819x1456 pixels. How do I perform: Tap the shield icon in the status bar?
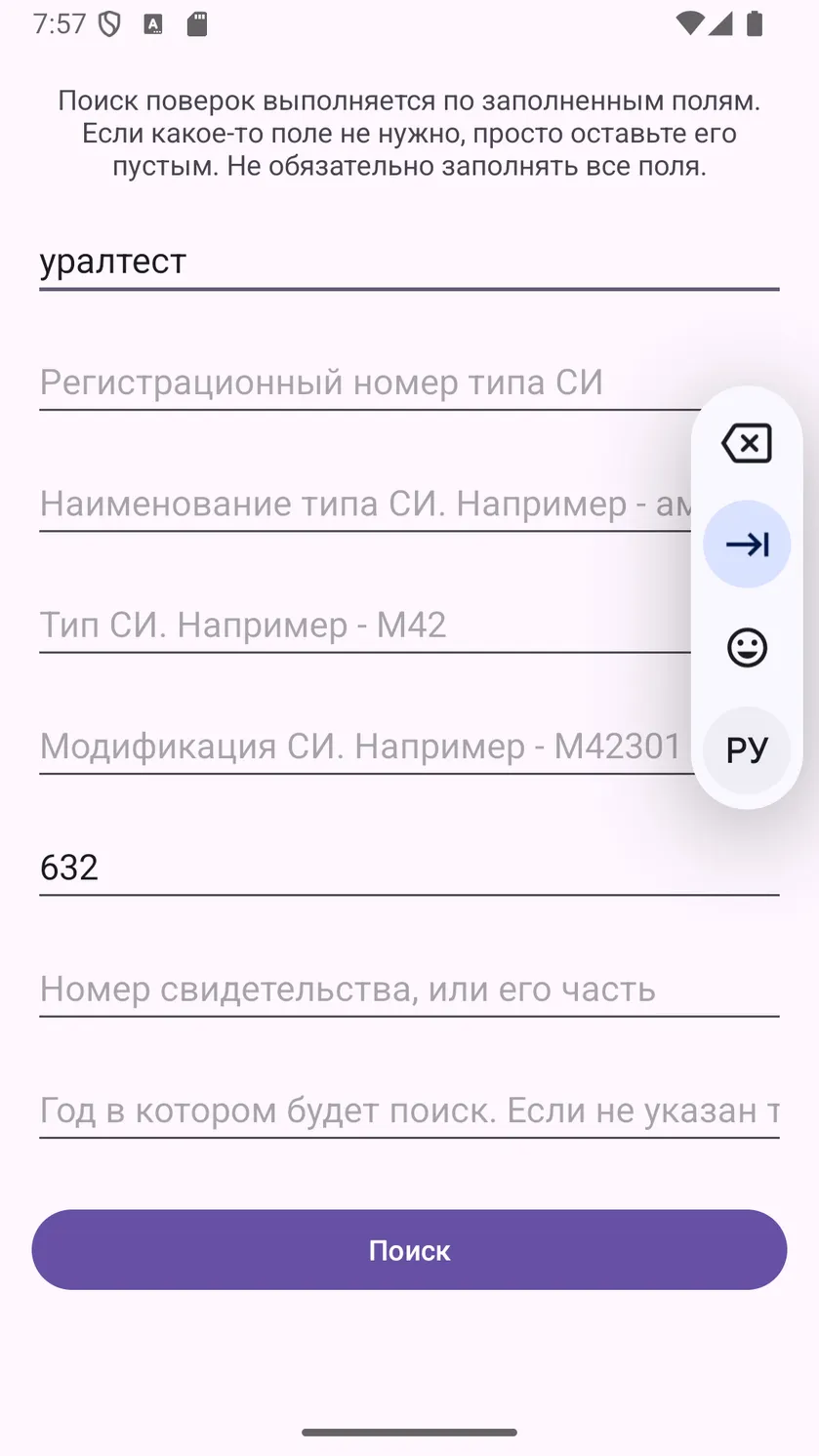(x=106, y=22)
